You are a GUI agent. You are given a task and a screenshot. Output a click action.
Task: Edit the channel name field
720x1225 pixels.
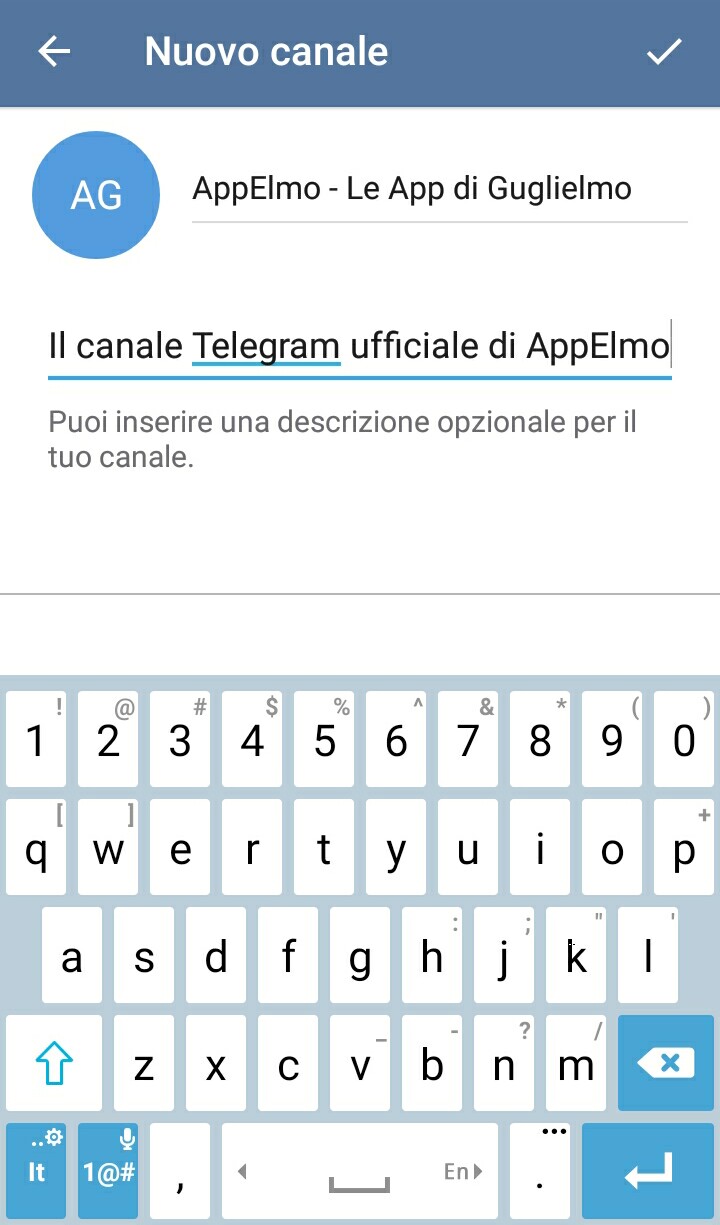tap(440, 190)
